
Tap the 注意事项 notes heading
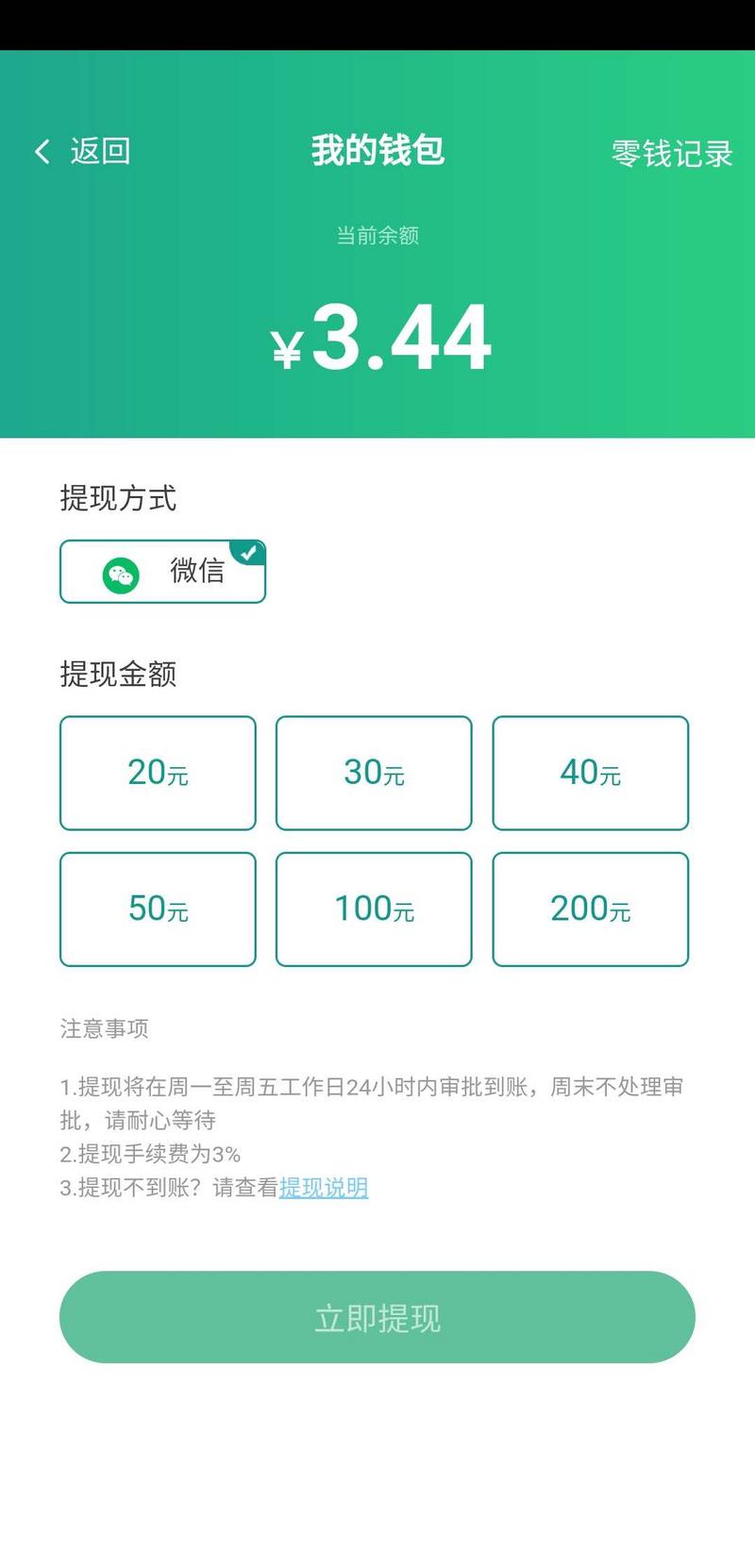104,1029
